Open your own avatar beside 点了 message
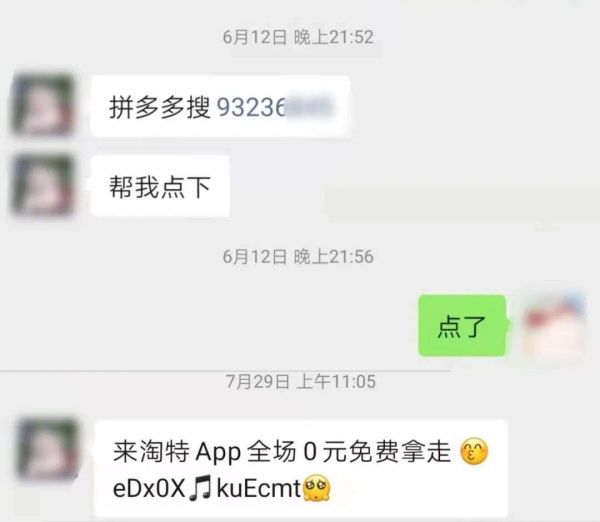600x522 pixels. point(554,327)
